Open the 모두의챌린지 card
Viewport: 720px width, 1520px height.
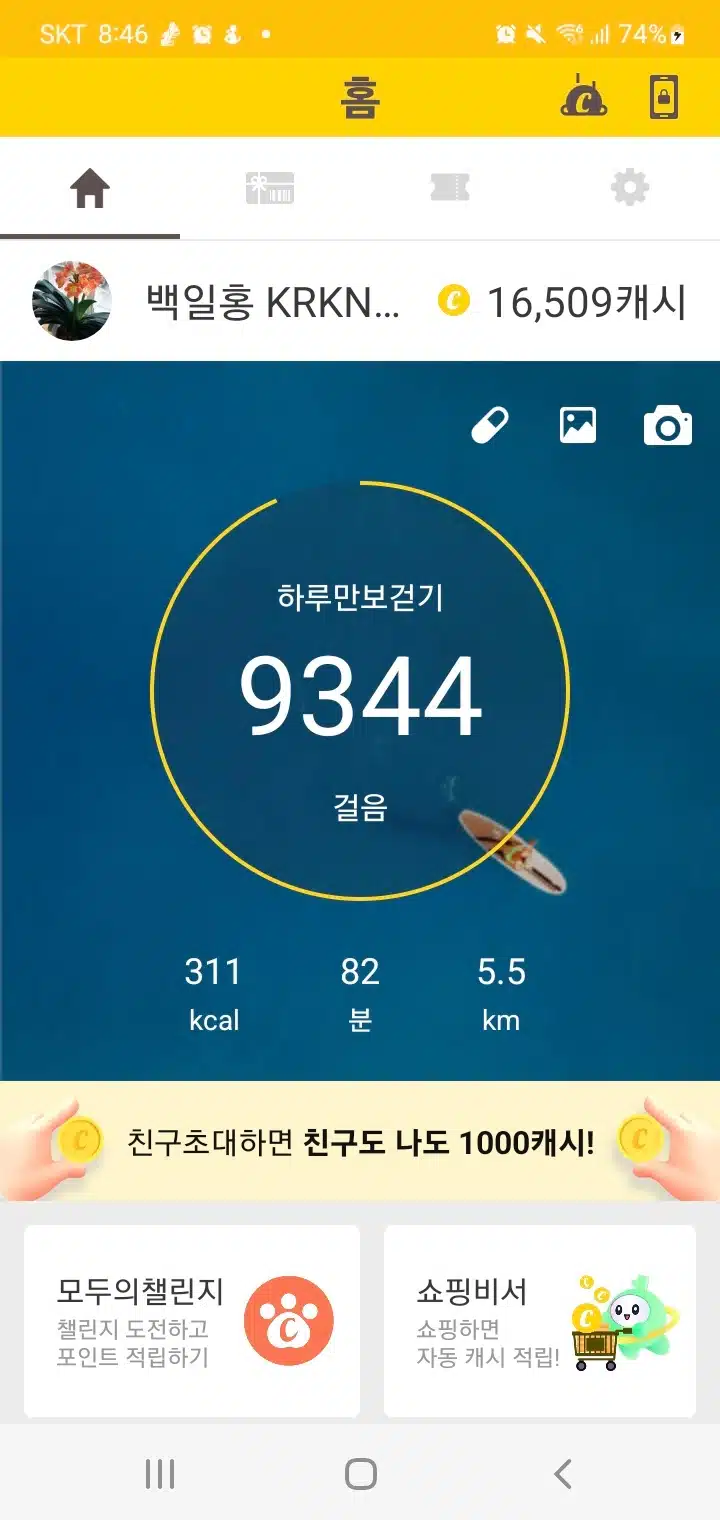pyautogui.click(x=192, y=1321)
